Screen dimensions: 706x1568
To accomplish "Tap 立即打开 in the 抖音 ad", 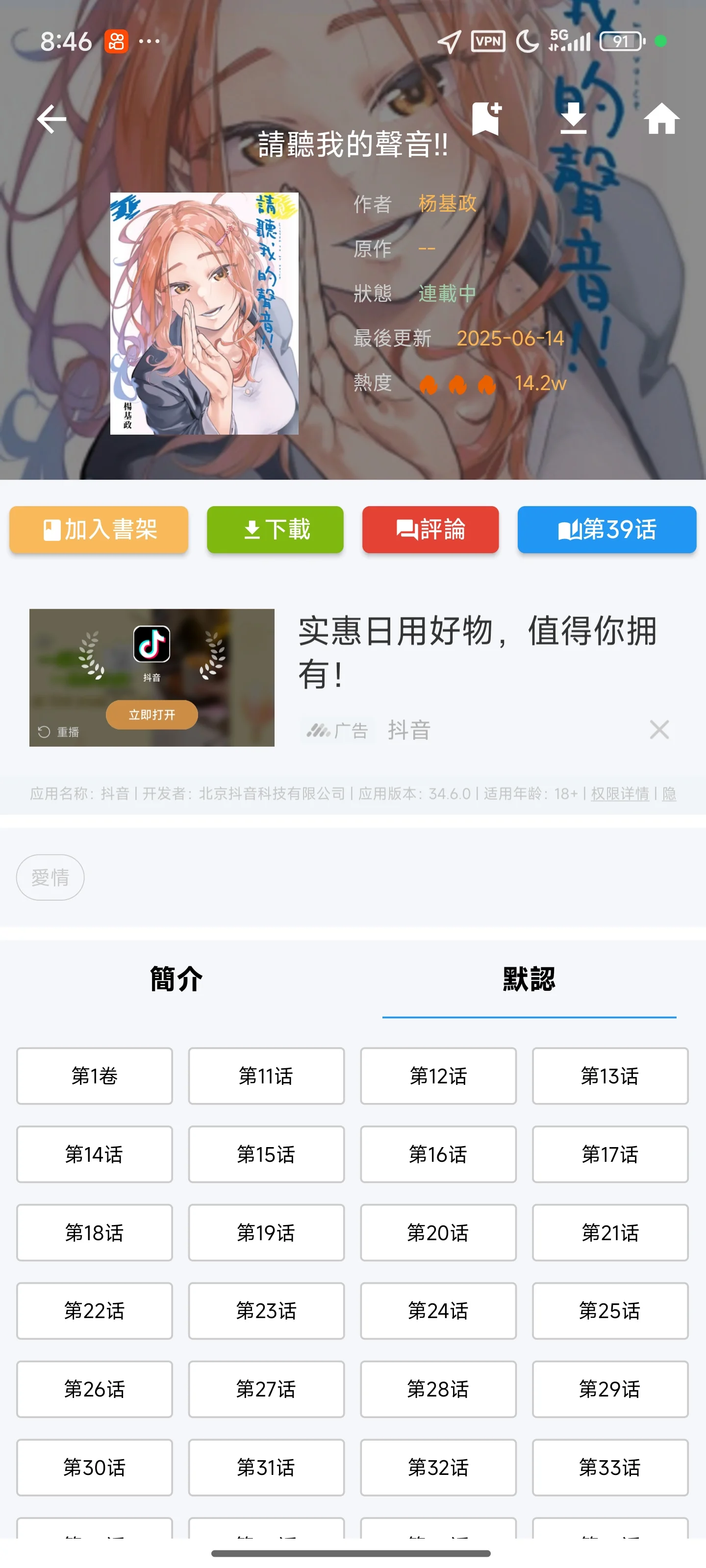I will (x=151, y=714).
